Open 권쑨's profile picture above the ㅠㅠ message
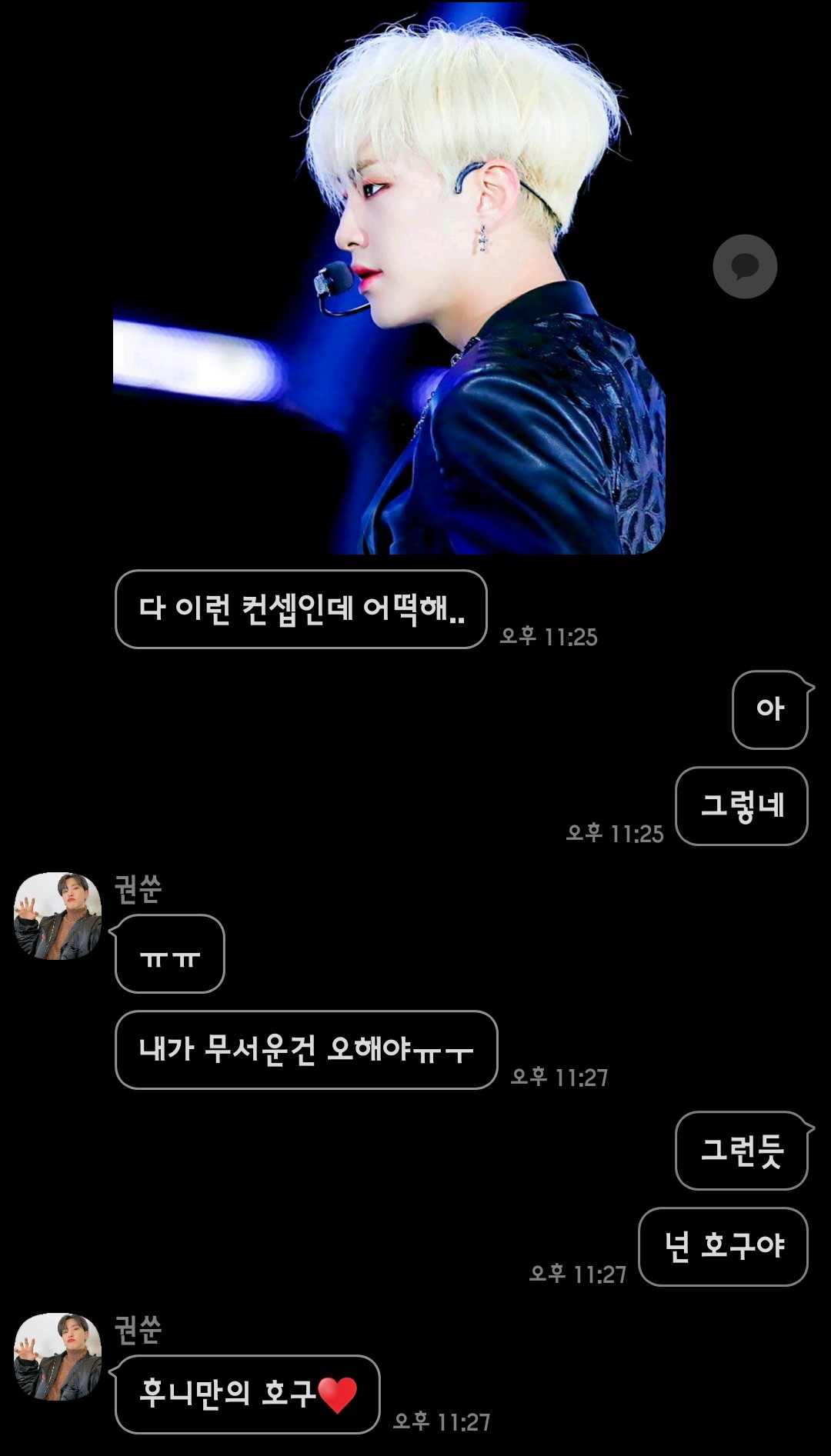The height and width of the screenshot is (1456, 831). [x=58, y=915]
